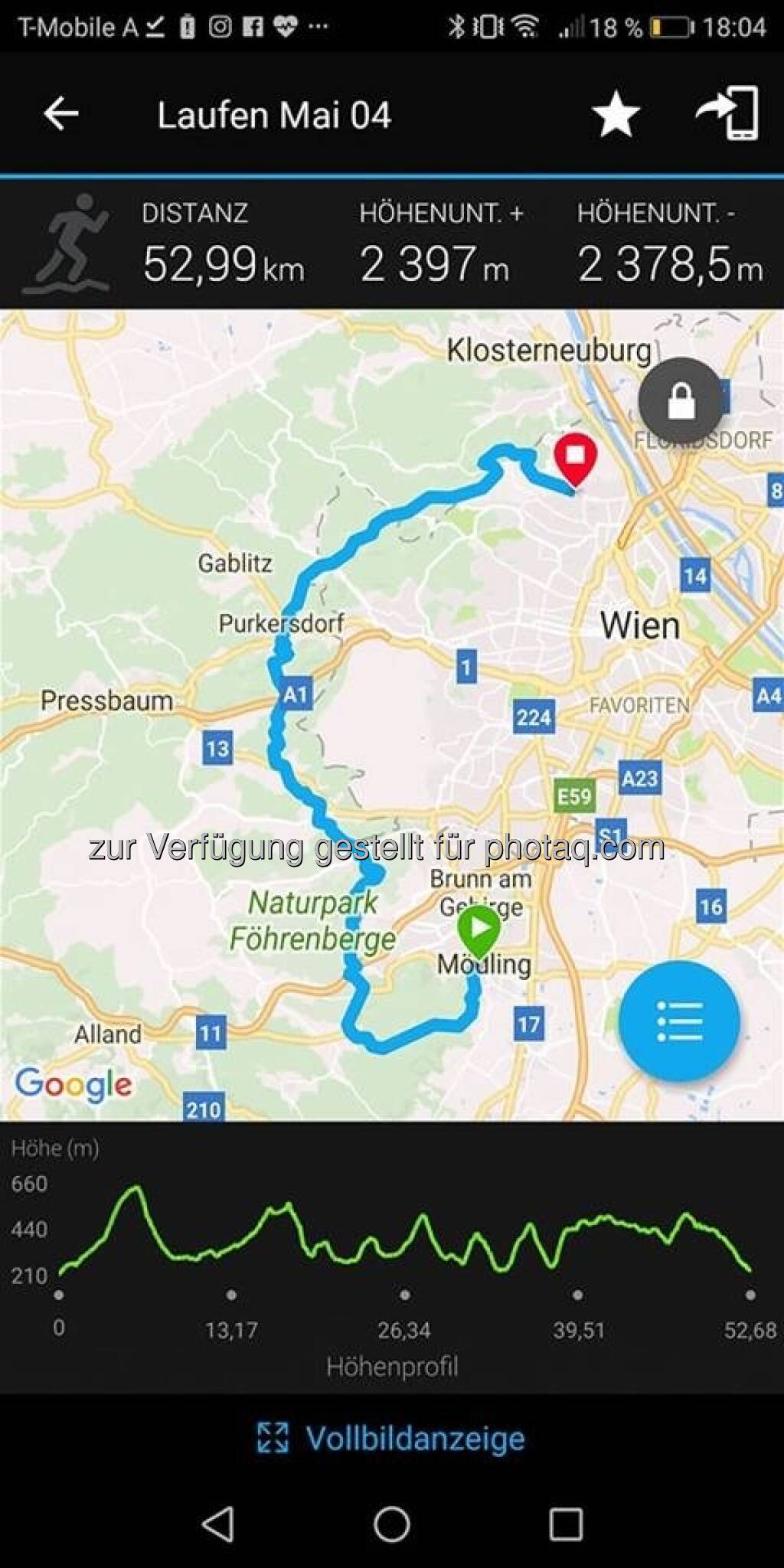Toggle the map lock button
Screen dimensions: 784x1568
(681, 401)
